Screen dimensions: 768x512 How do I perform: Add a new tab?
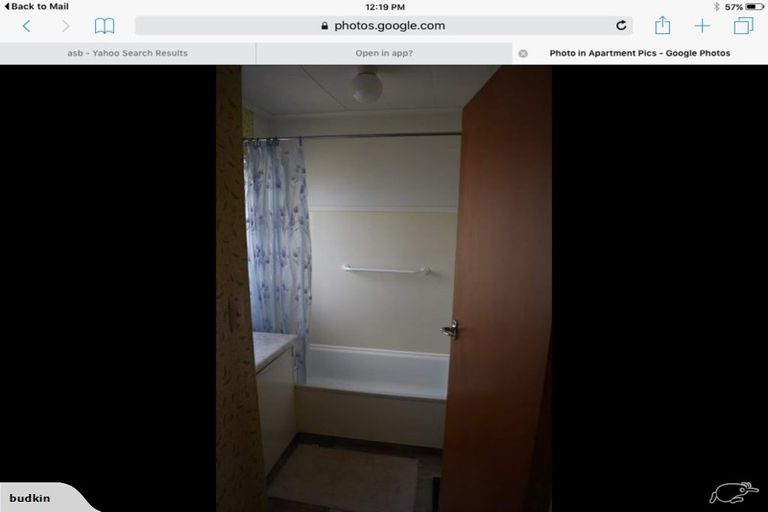coord(702,26)
